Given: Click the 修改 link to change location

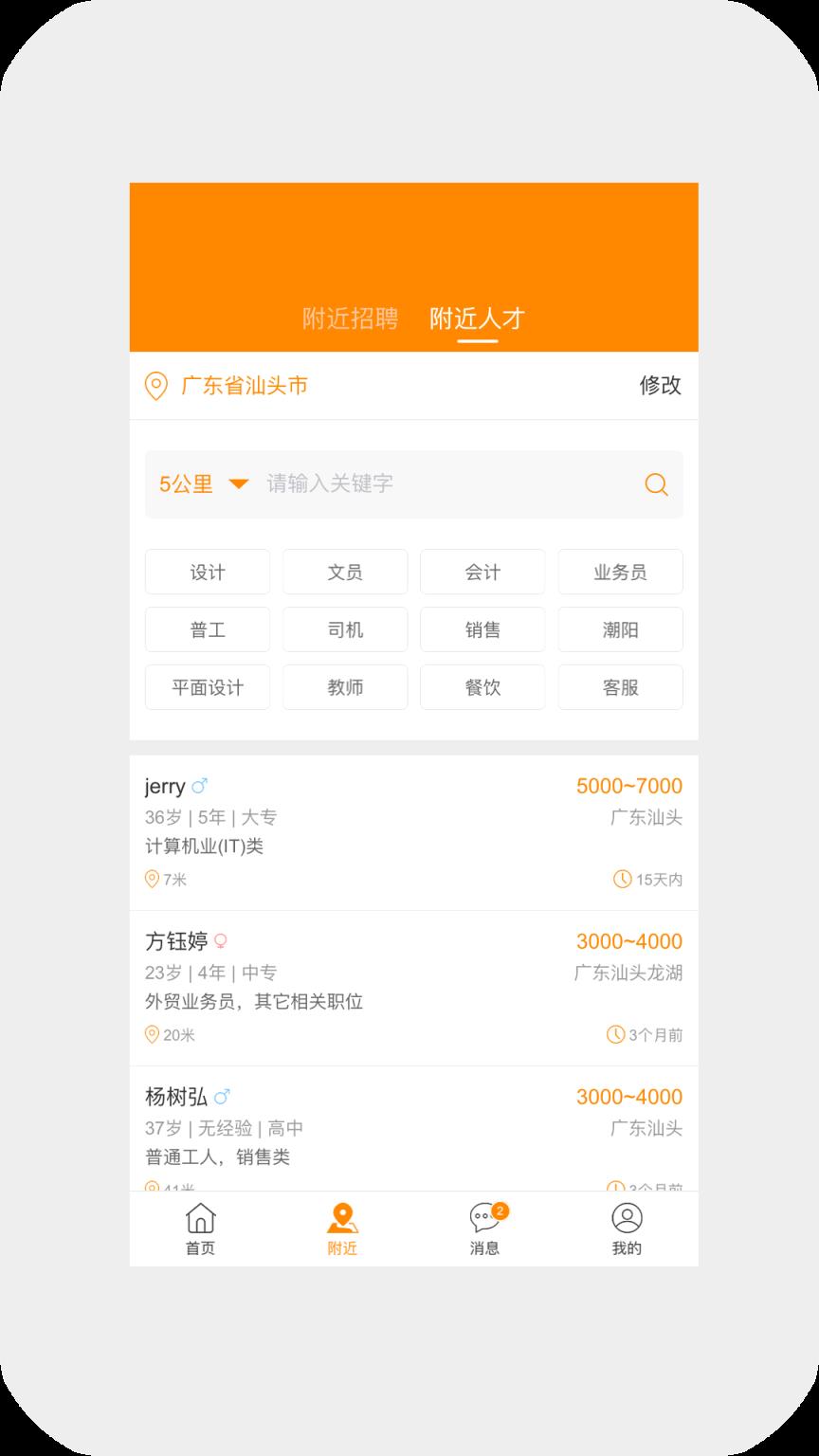Looking at the screenshot, I should (x=662, y=386).
